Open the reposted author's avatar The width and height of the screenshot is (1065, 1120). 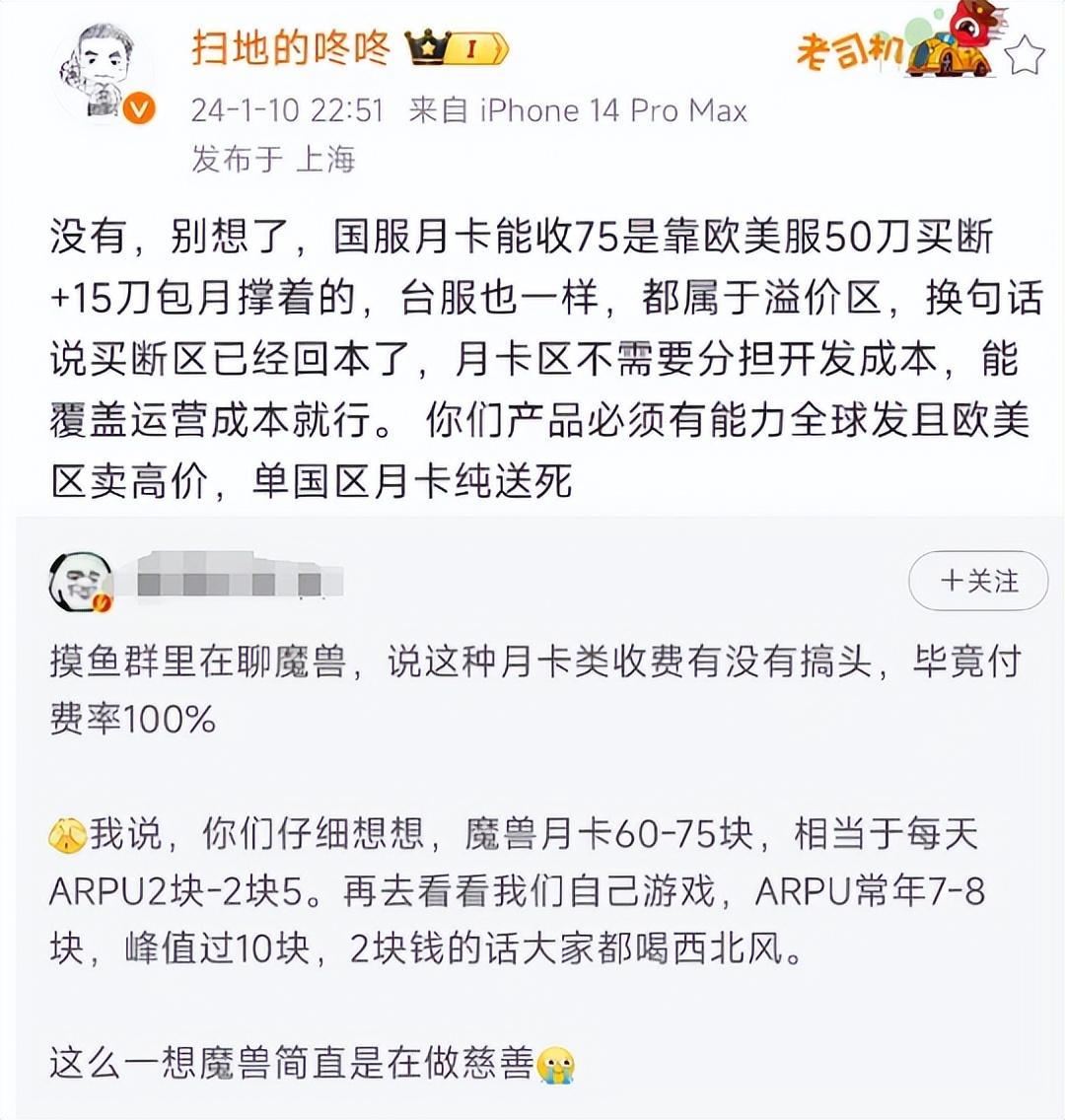80,582
